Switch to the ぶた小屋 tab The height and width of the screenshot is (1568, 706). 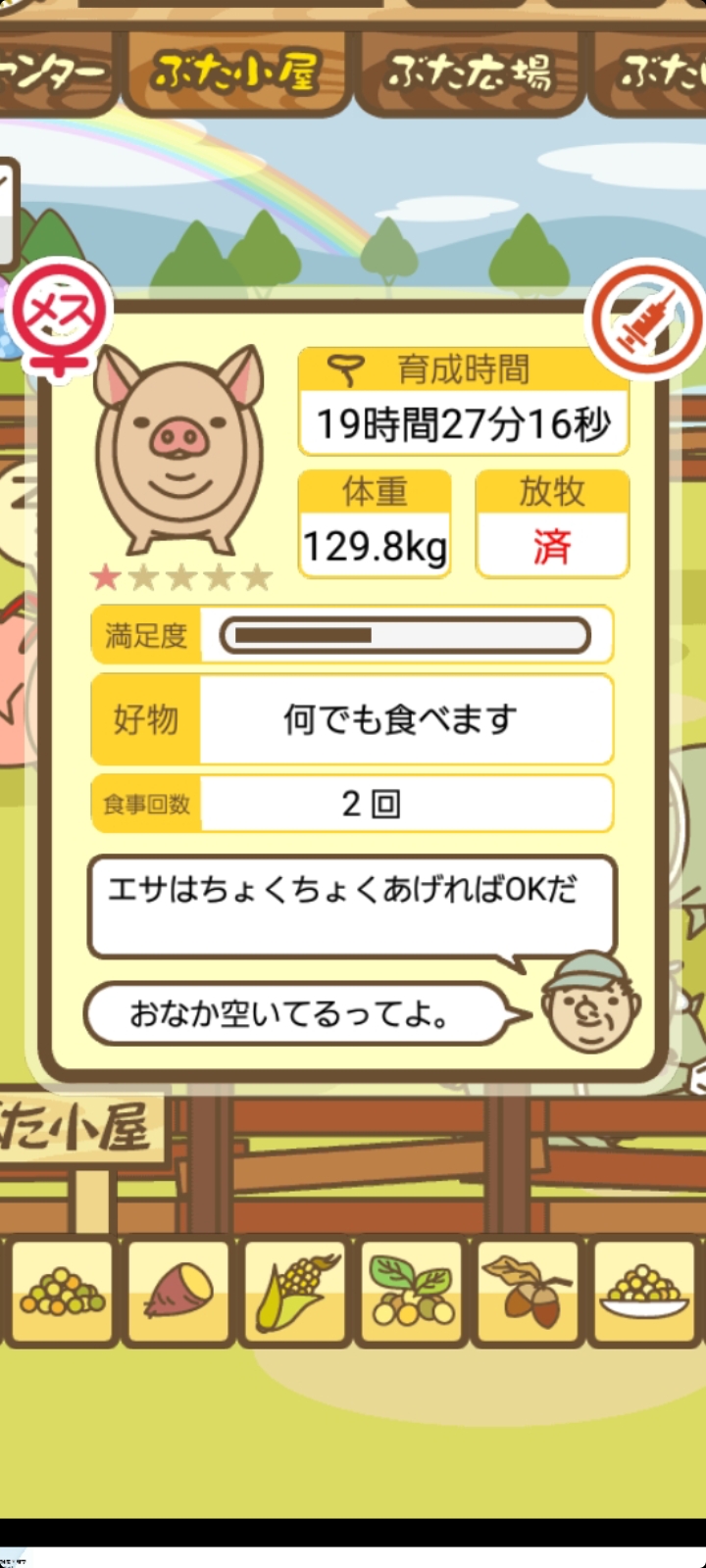point(235,73)
